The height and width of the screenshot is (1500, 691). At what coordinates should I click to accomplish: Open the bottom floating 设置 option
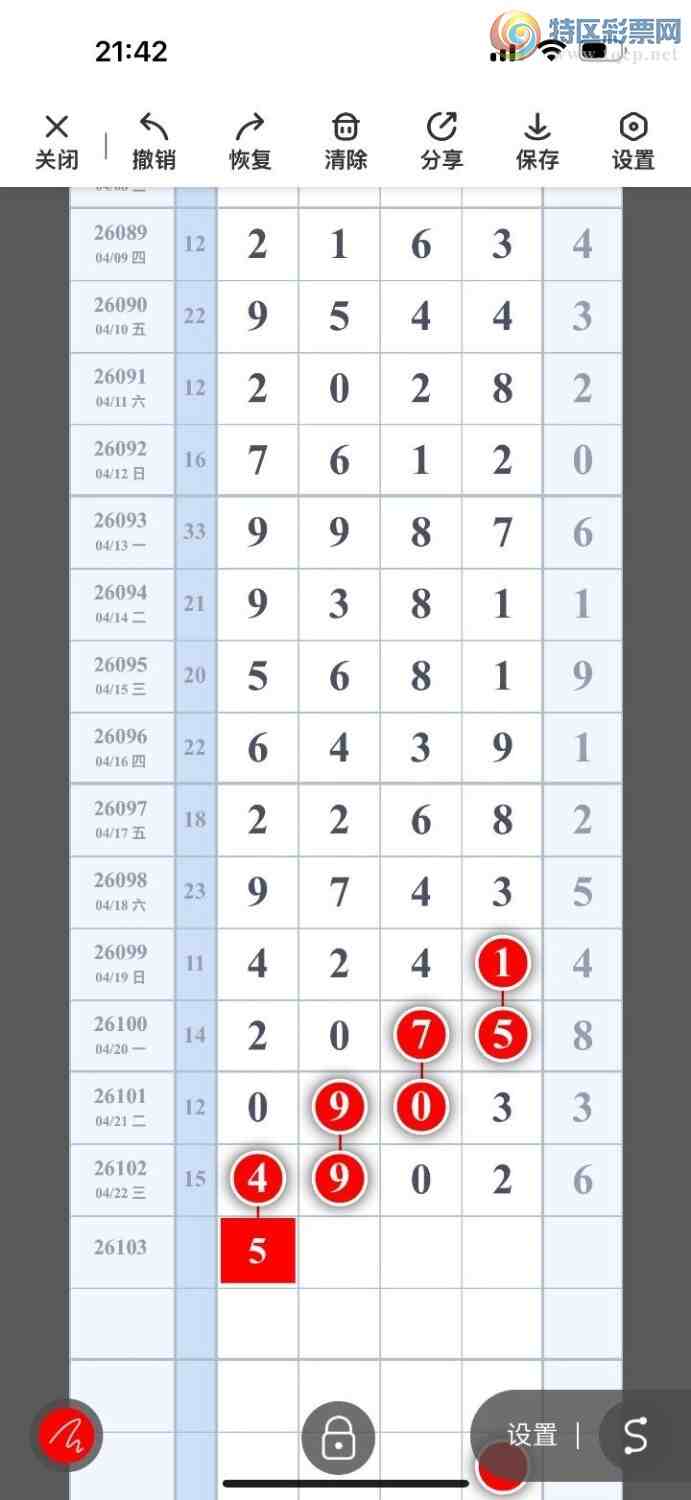coord(531,1436)
